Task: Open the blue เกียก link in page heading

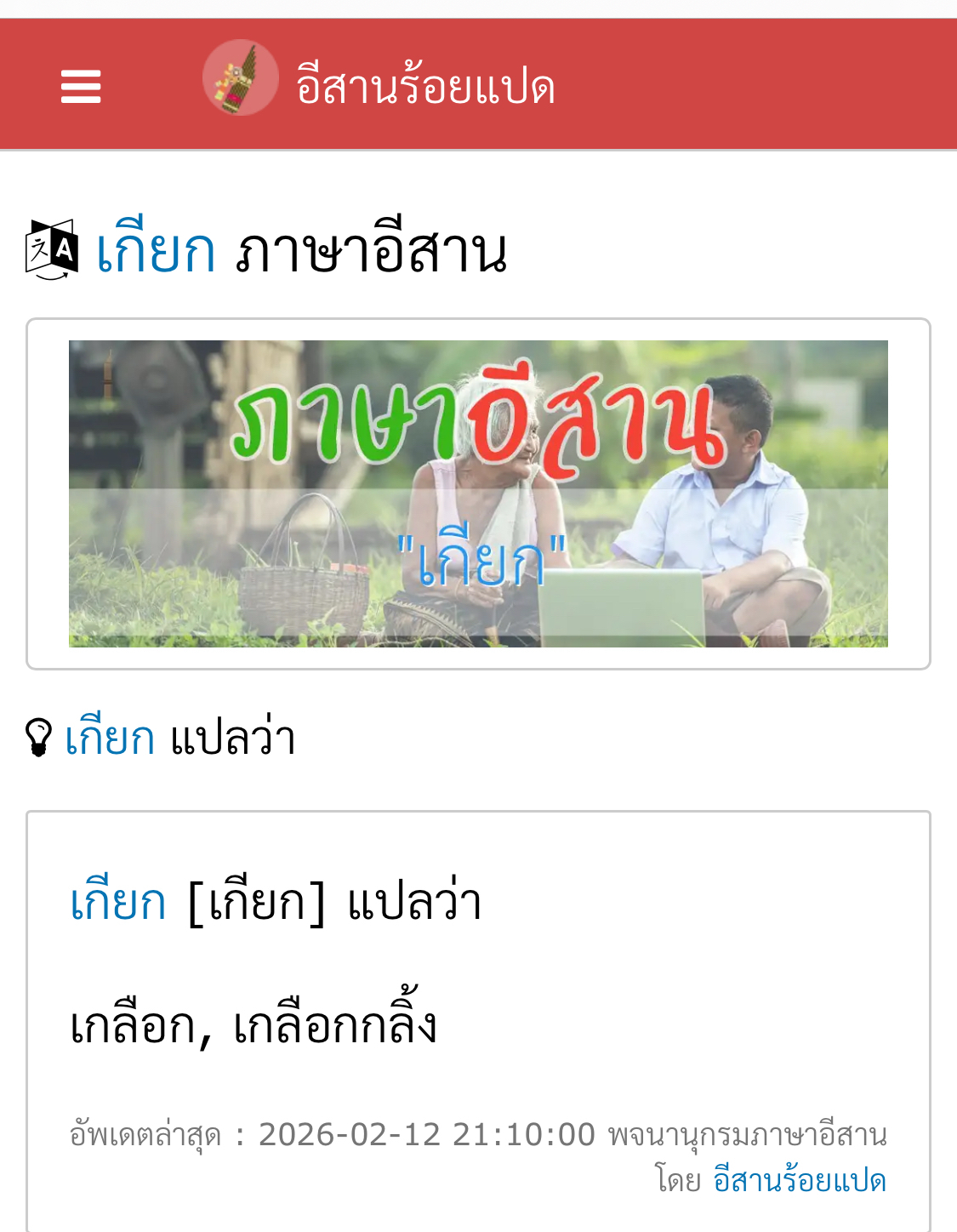Action: click(x=156, y=252)
